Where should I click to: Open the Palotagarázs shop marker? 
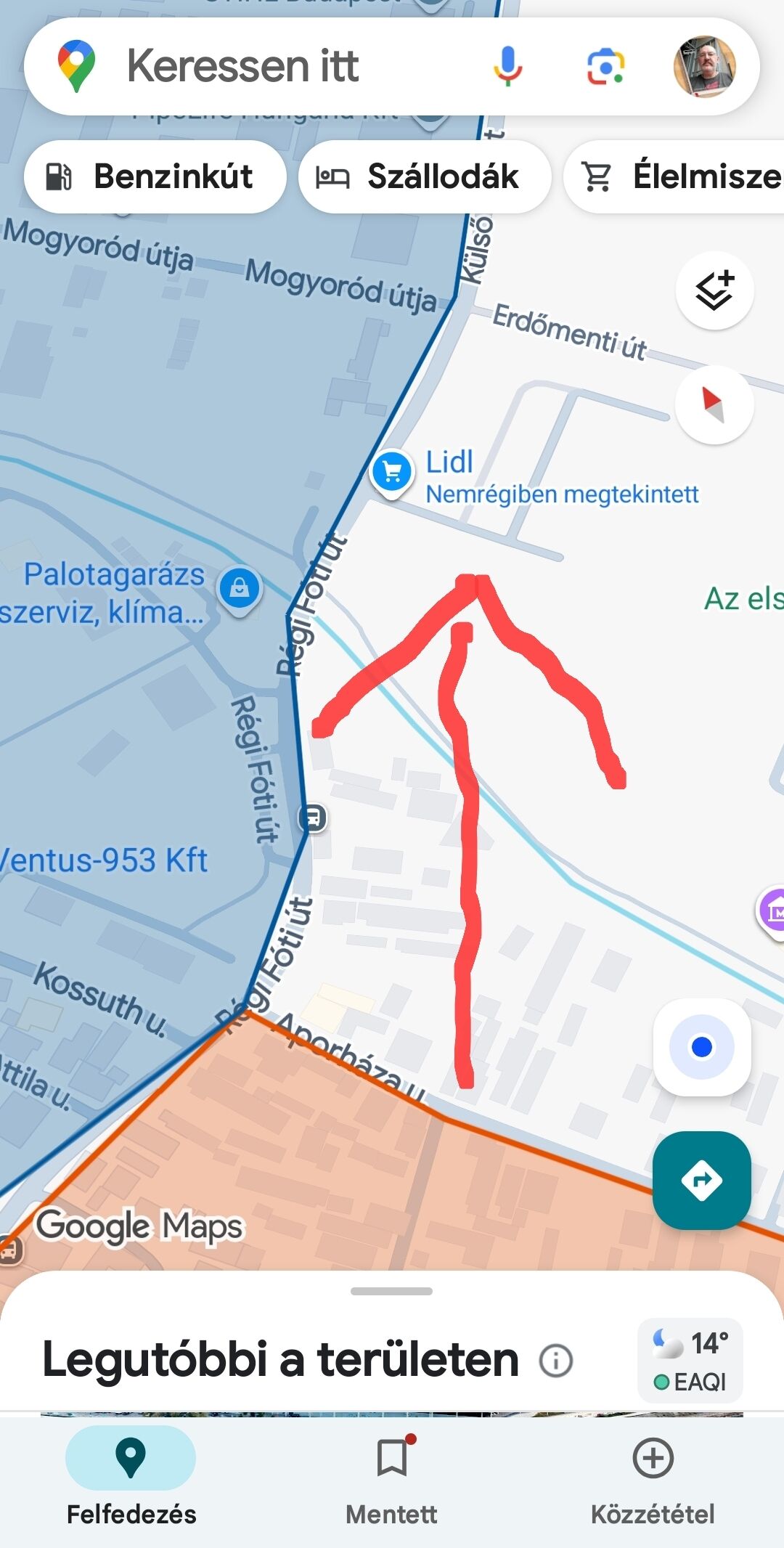point(240,588)
